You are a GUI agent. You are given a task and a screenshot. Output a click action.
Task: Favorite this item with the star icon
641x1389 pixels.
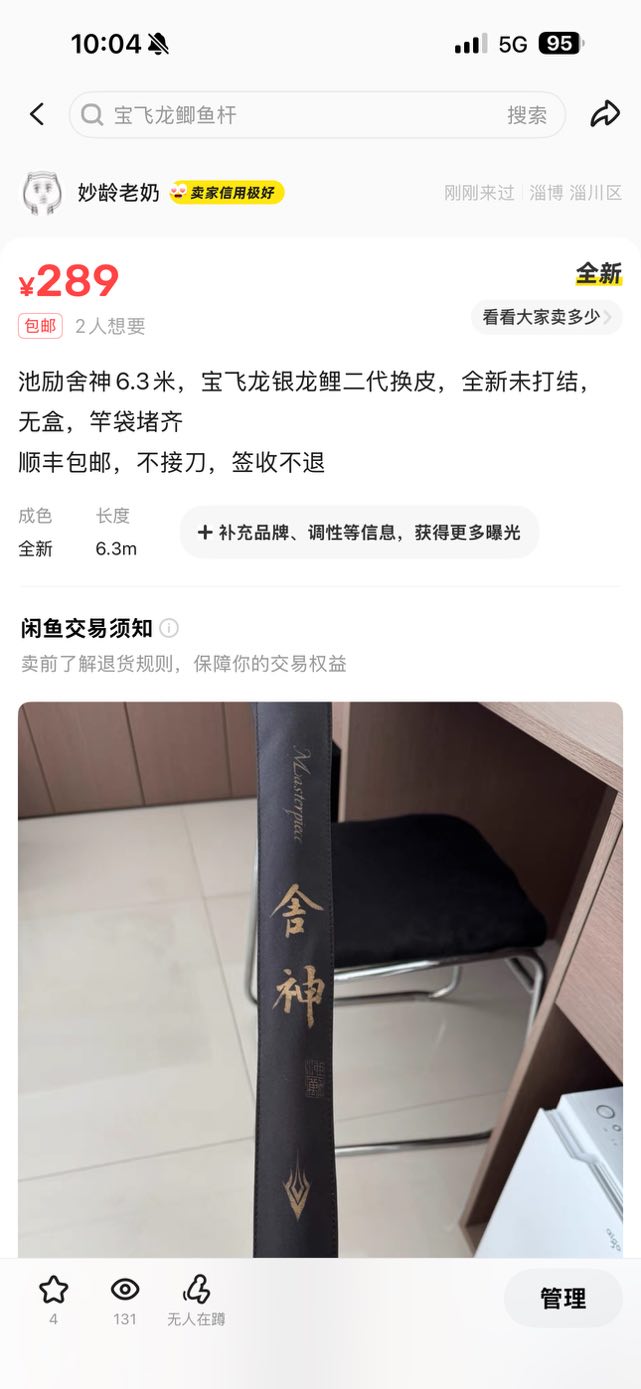point(53,1290)
